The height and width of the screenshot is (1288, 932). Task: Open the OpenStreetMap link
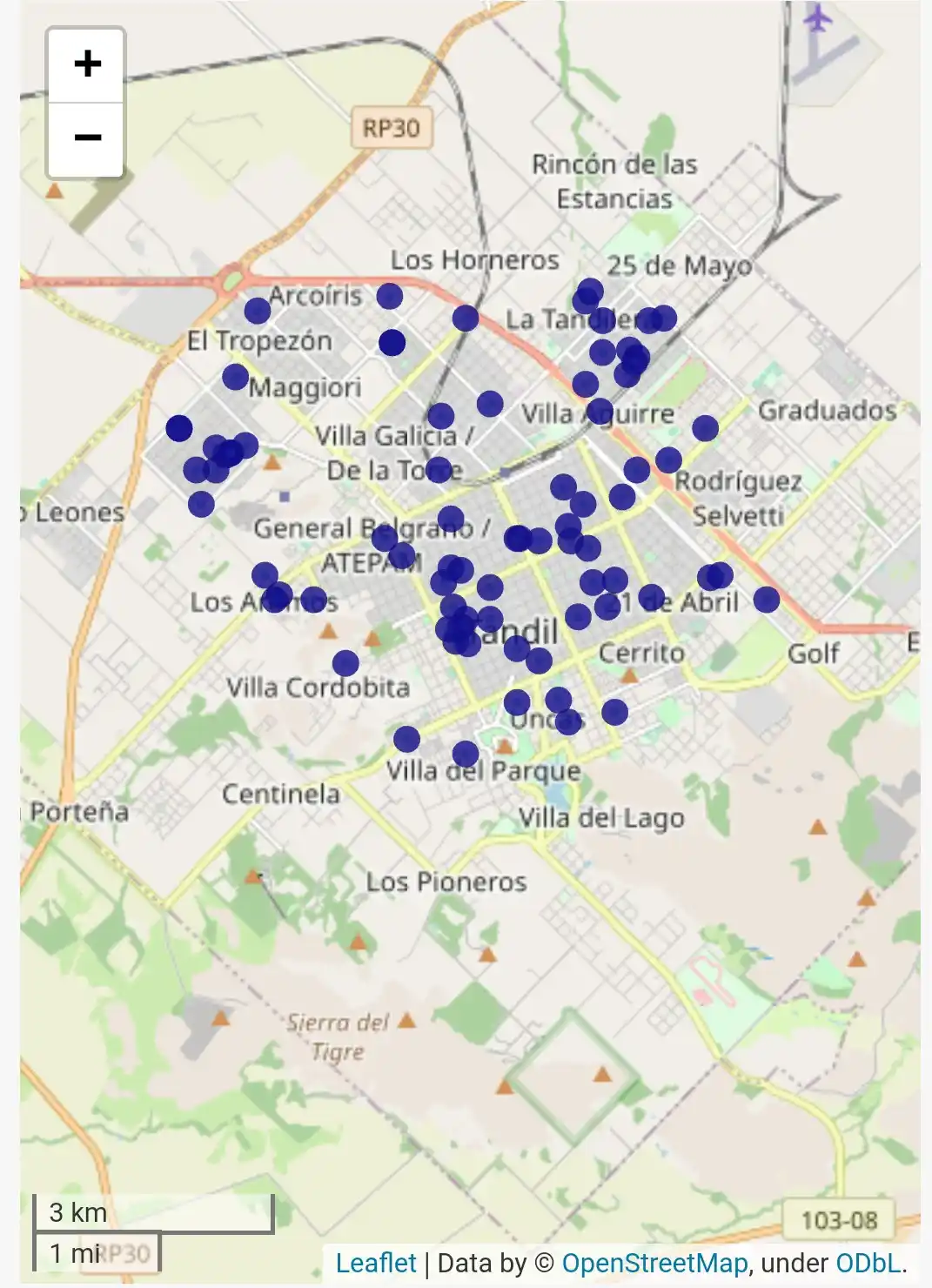click(654, 1263)
